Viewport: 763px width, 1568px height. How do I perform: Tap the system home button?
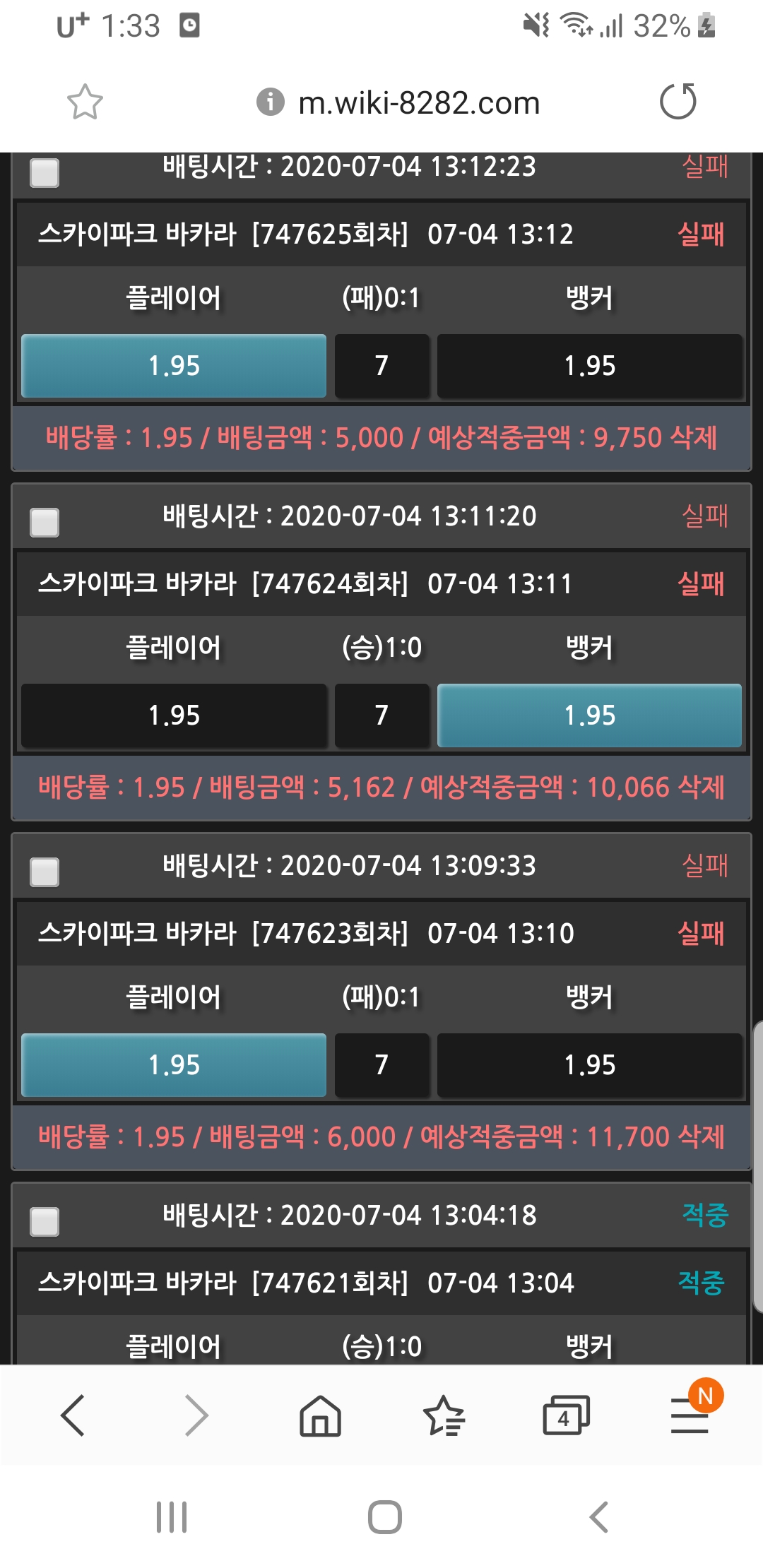point(385,1516)
